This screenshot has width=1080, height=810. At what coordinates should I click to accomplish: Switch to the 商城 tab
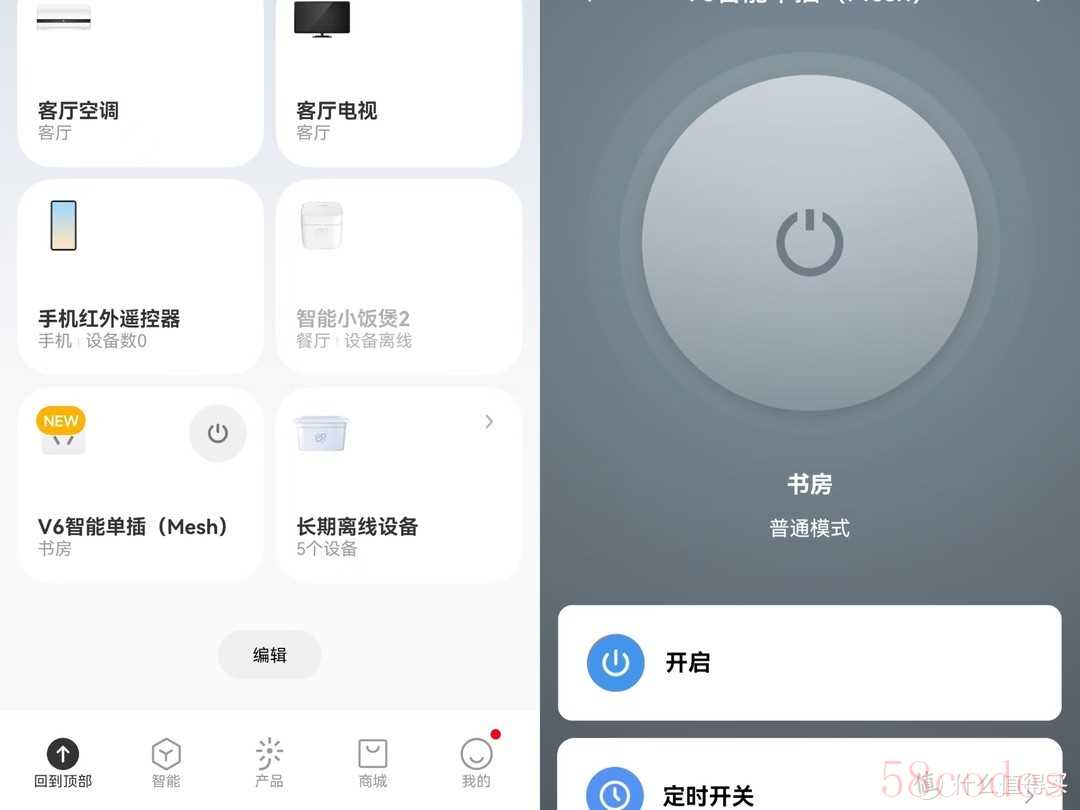[373, 764]
